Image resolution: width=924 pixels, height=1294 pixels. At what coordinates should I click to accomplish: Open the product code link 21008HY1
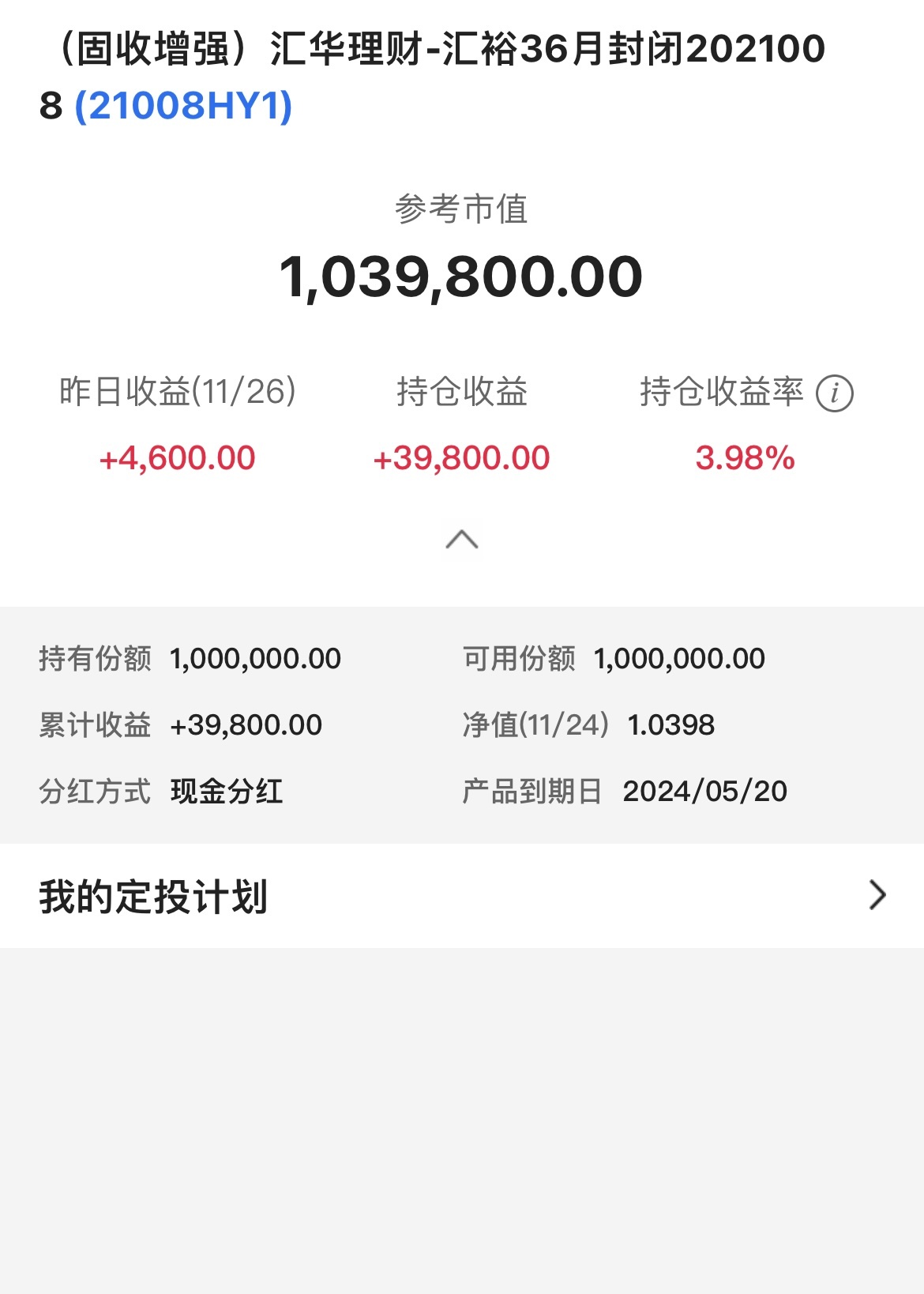coord(183,106)
